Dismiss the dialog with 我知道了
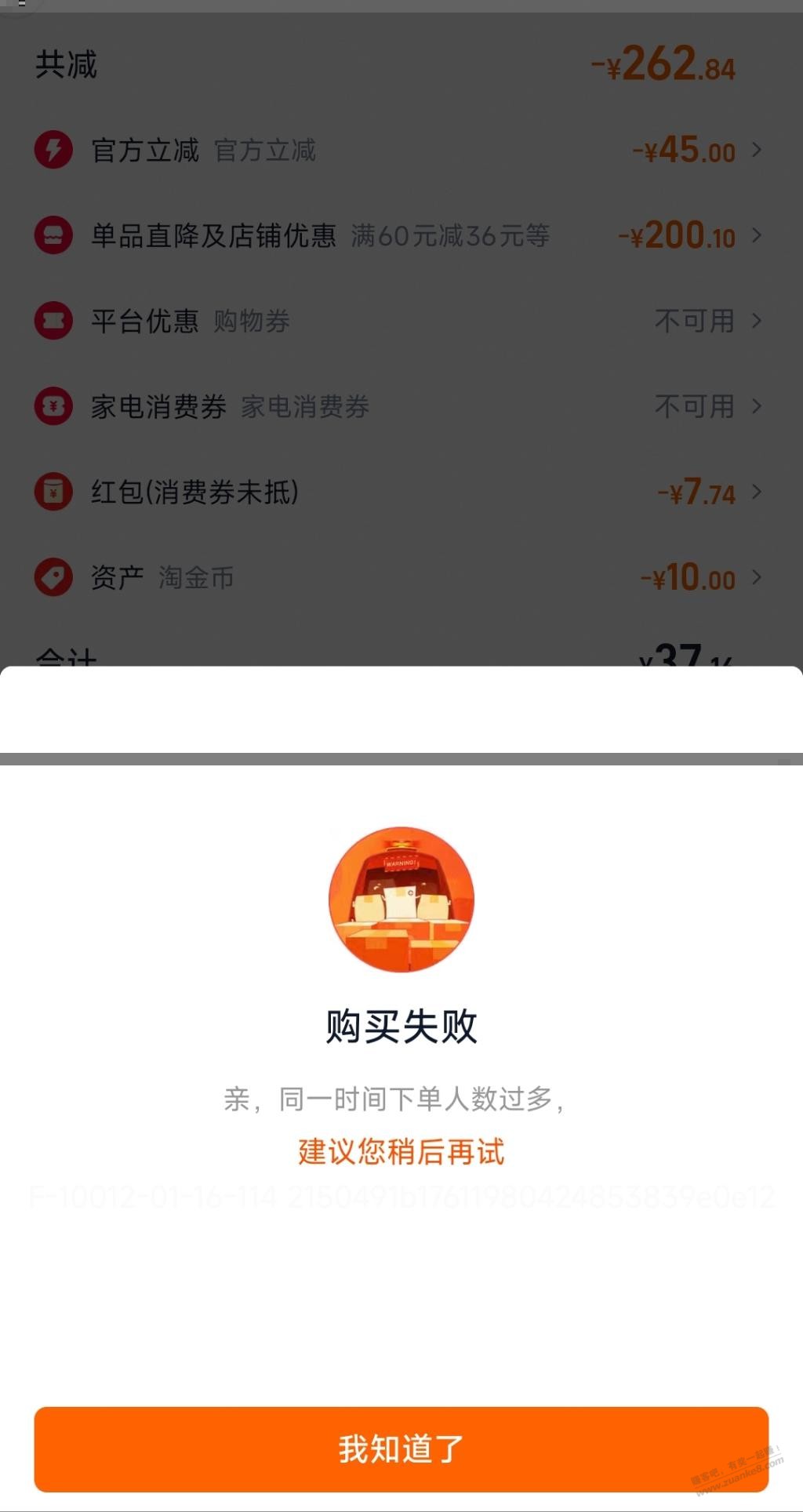803x1512 pixels. pos(401,1448)
